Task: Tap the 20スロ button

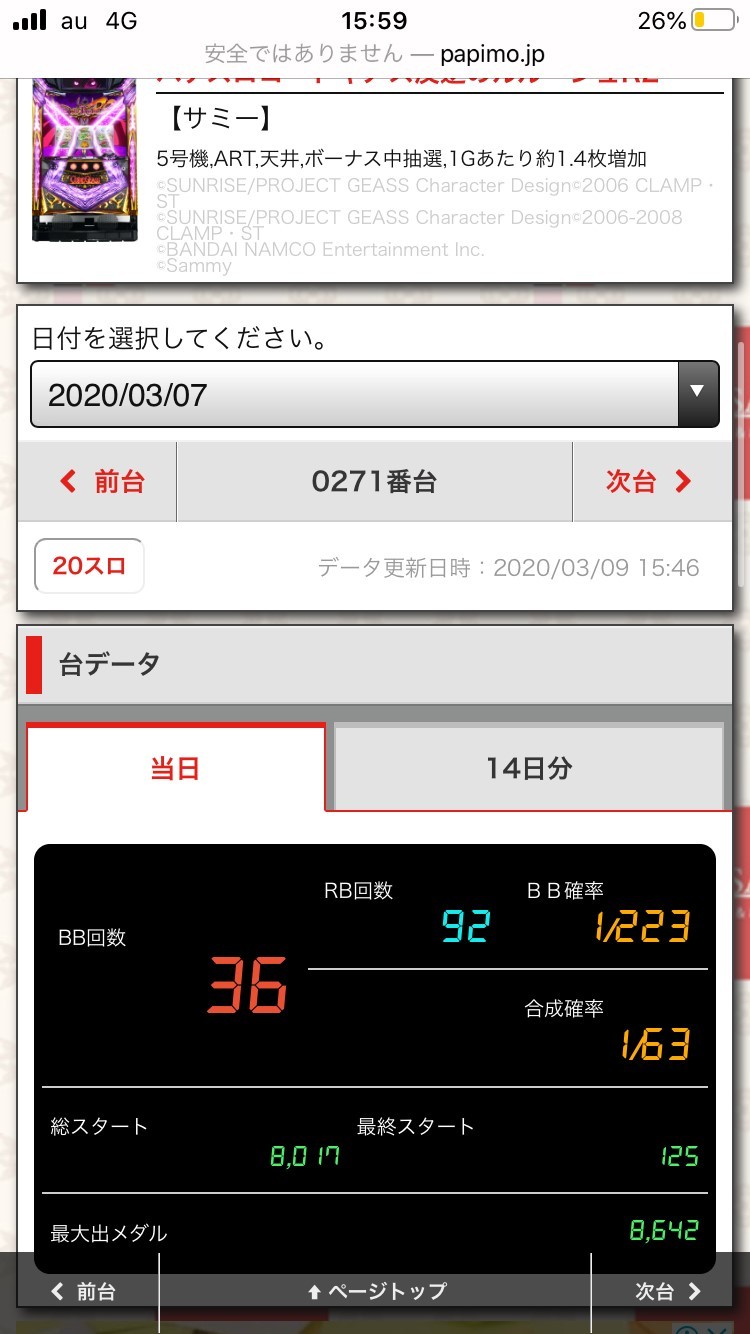Action: (89, 566)
